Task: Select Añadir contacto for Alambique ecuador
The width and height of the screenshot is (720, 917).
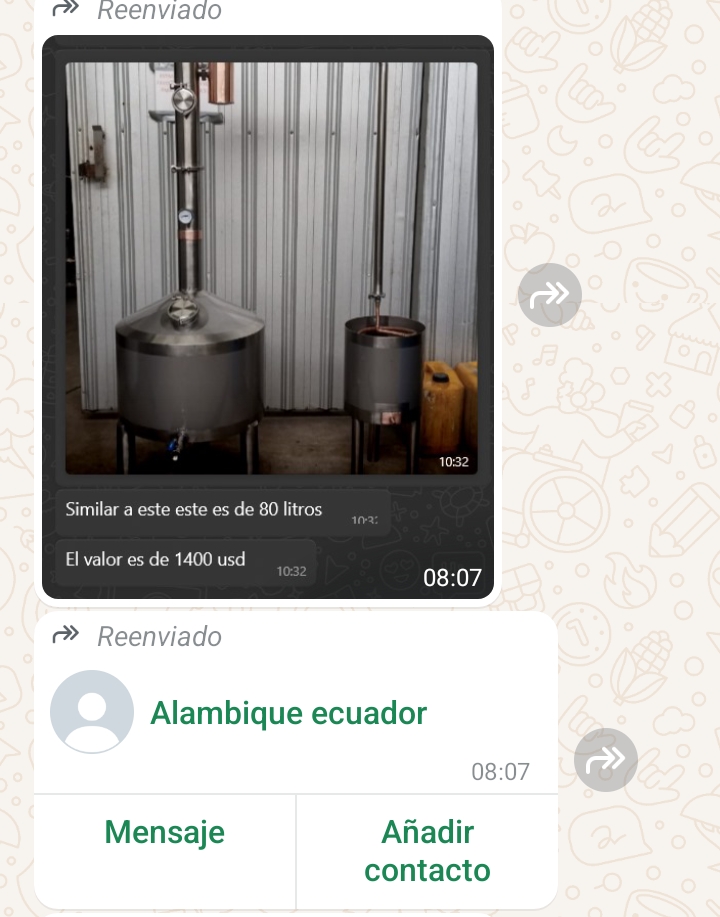Action: 427,851
